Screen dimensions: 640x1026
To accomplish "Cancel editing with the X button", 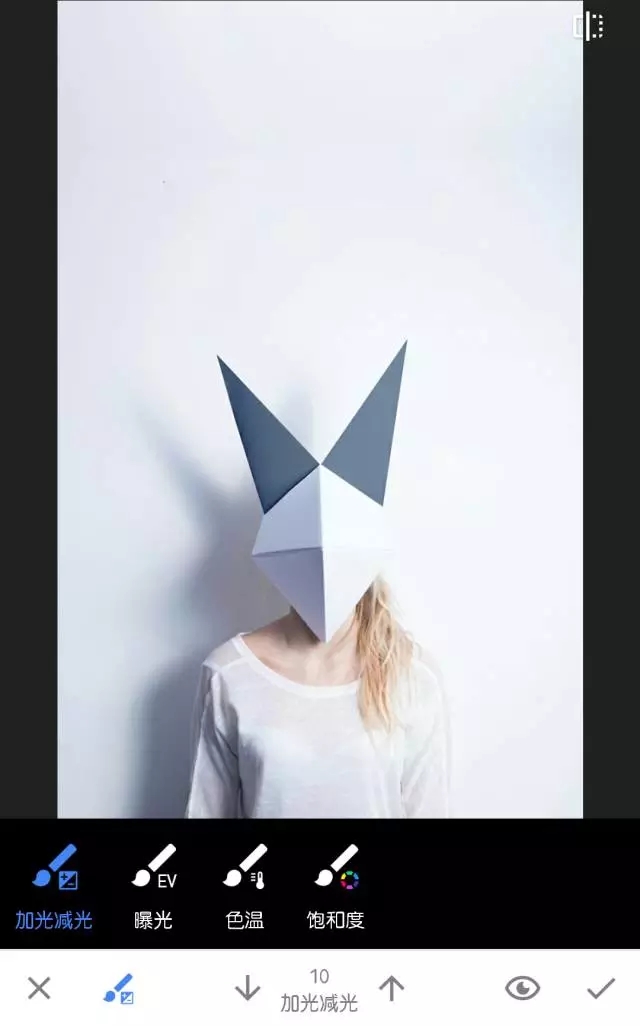I will (39, 988).
